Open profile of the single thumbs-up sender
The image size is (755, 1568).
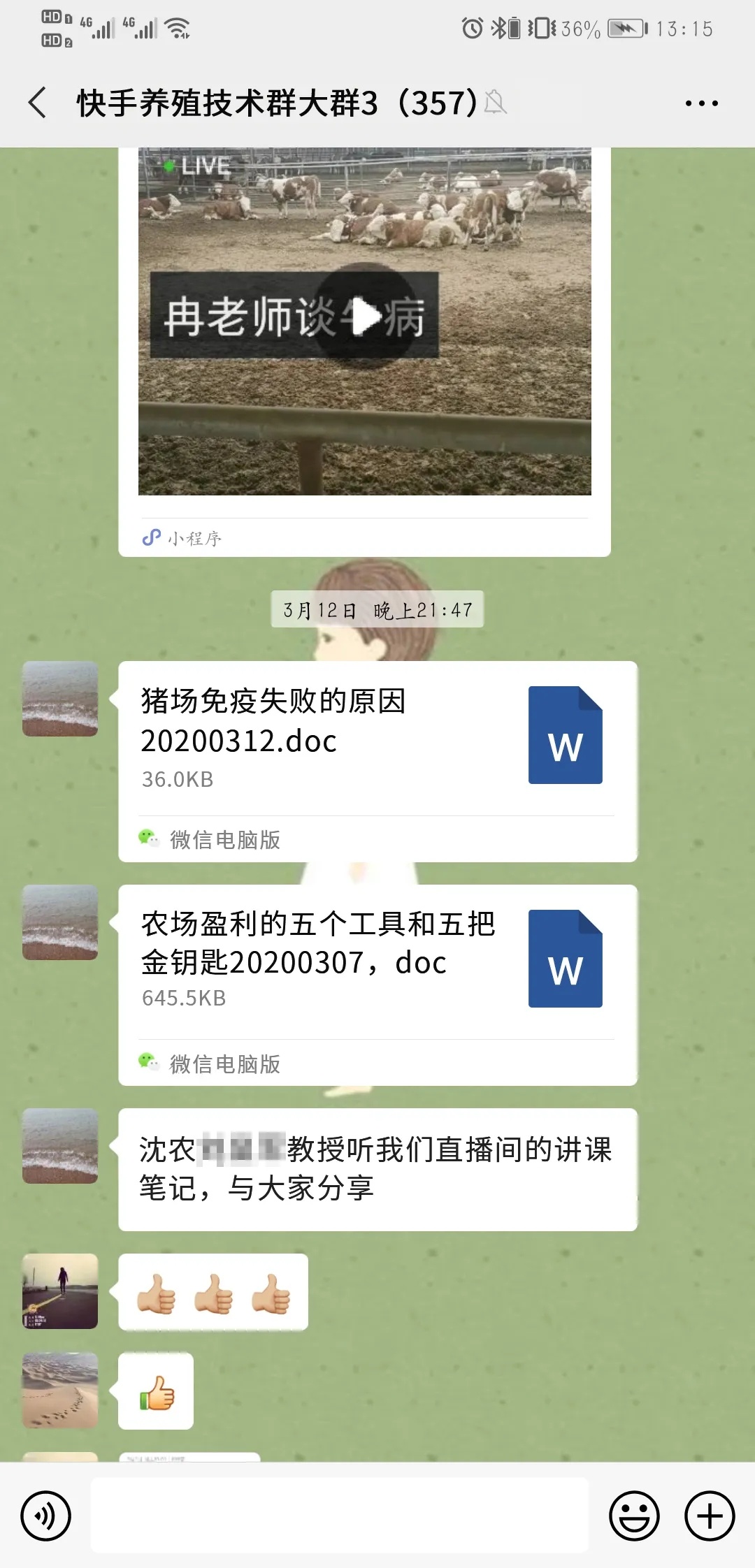point(60,1391)
